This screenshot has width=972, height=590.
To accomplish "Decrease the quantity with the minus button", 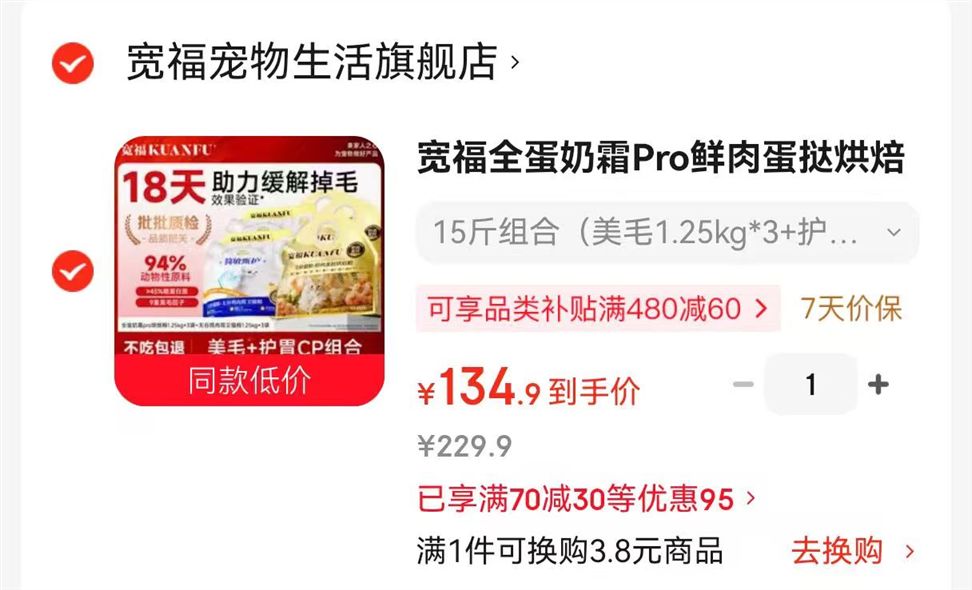I will (743, 384).
